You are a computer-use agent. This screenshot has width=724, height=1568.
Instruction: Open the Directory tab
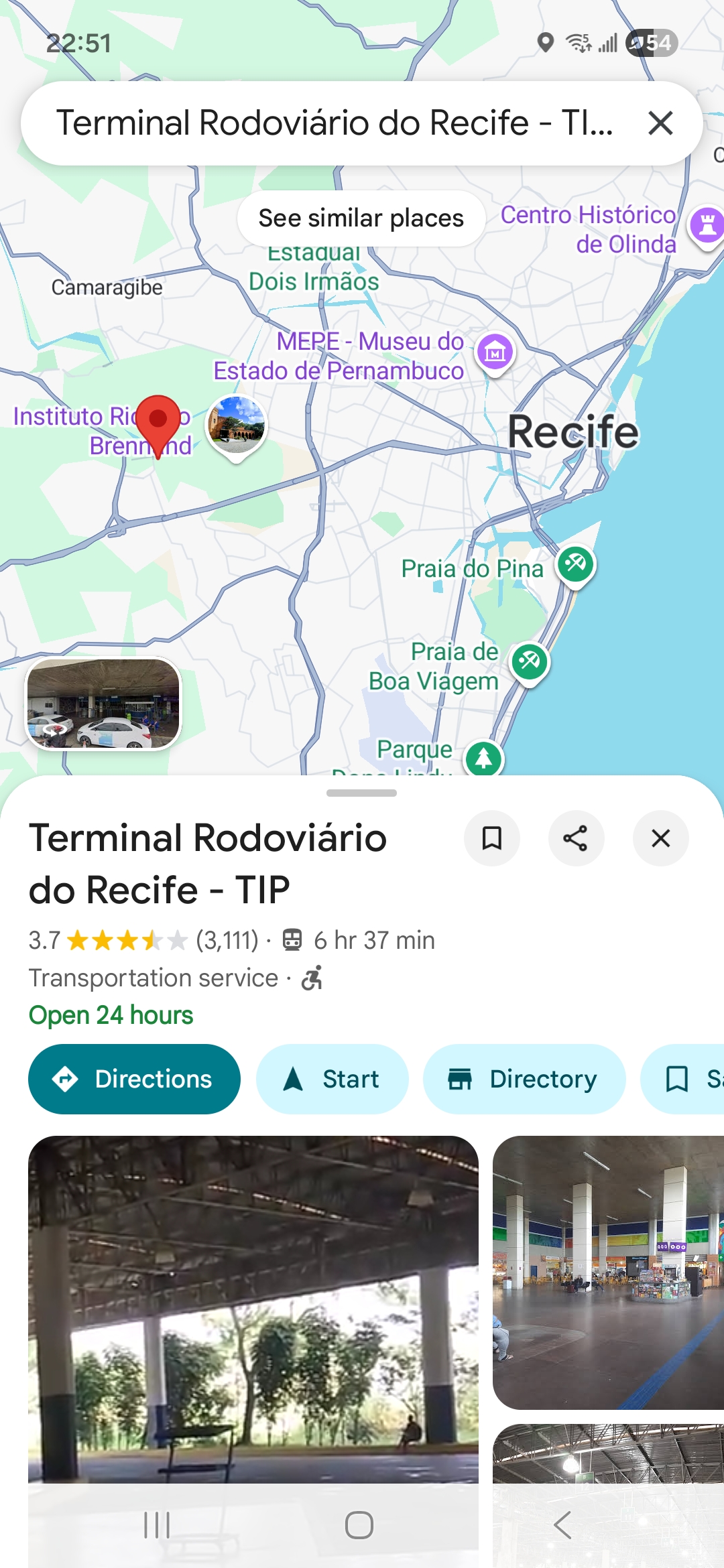pyautogui.click(x=524, y=1079)
